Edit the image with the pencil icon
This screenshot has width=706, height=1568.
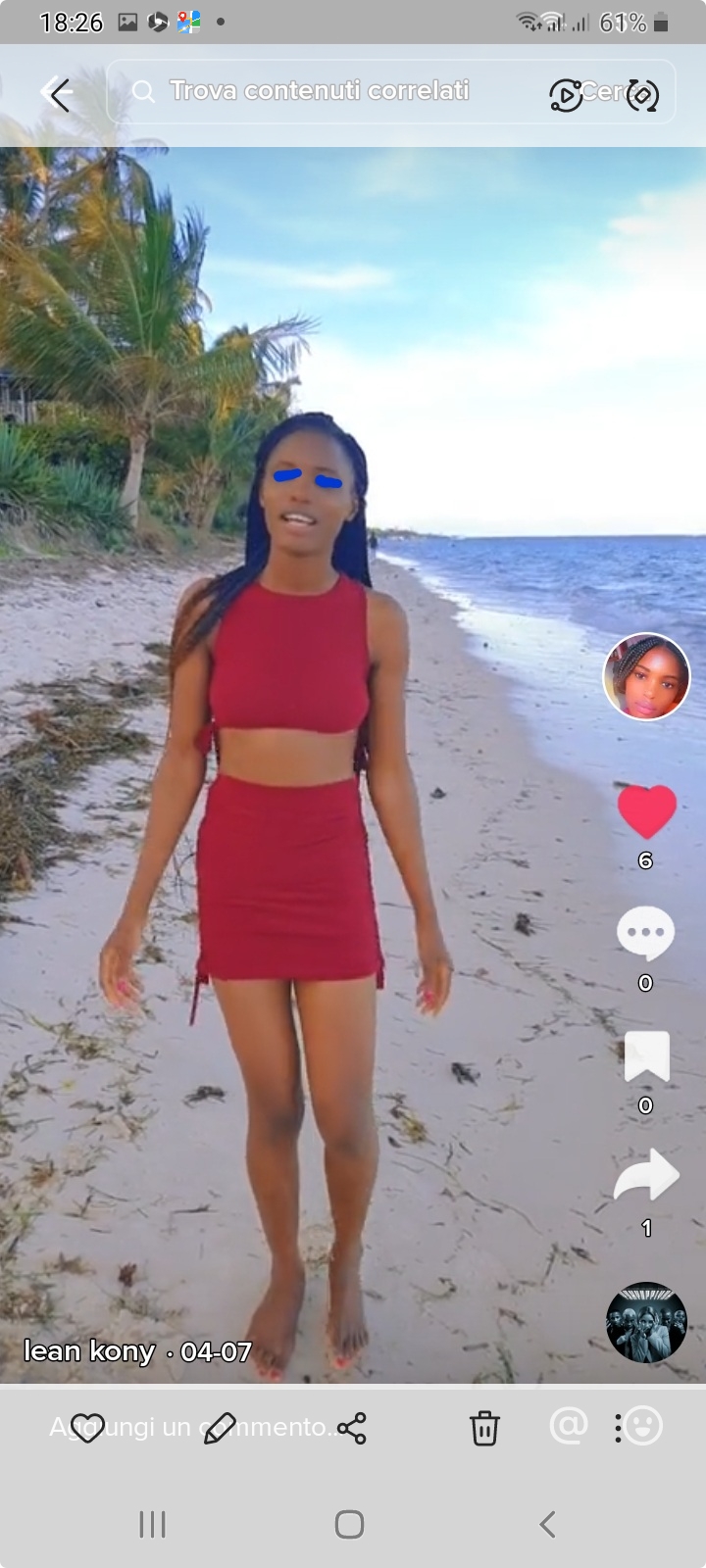(x=220, y=1428)
